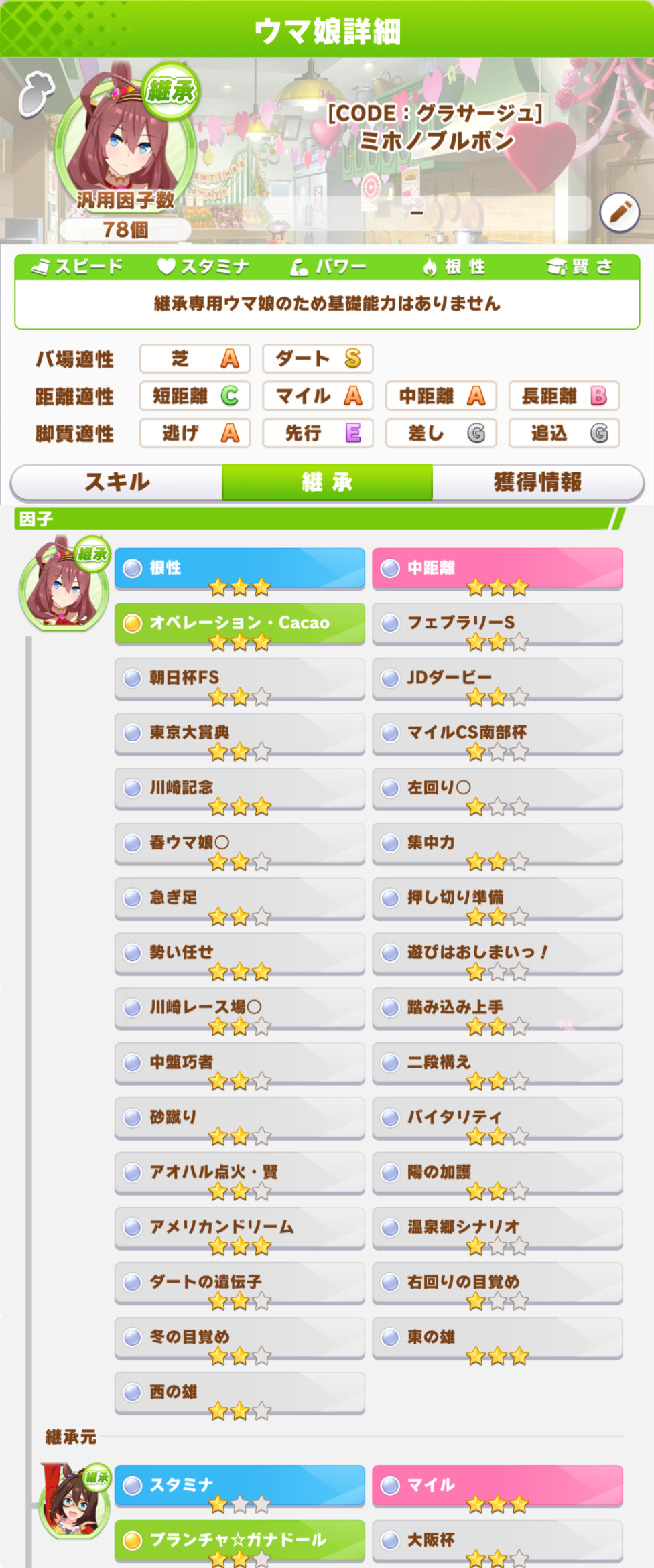Select the 継承 tab

tap(327, 482)
